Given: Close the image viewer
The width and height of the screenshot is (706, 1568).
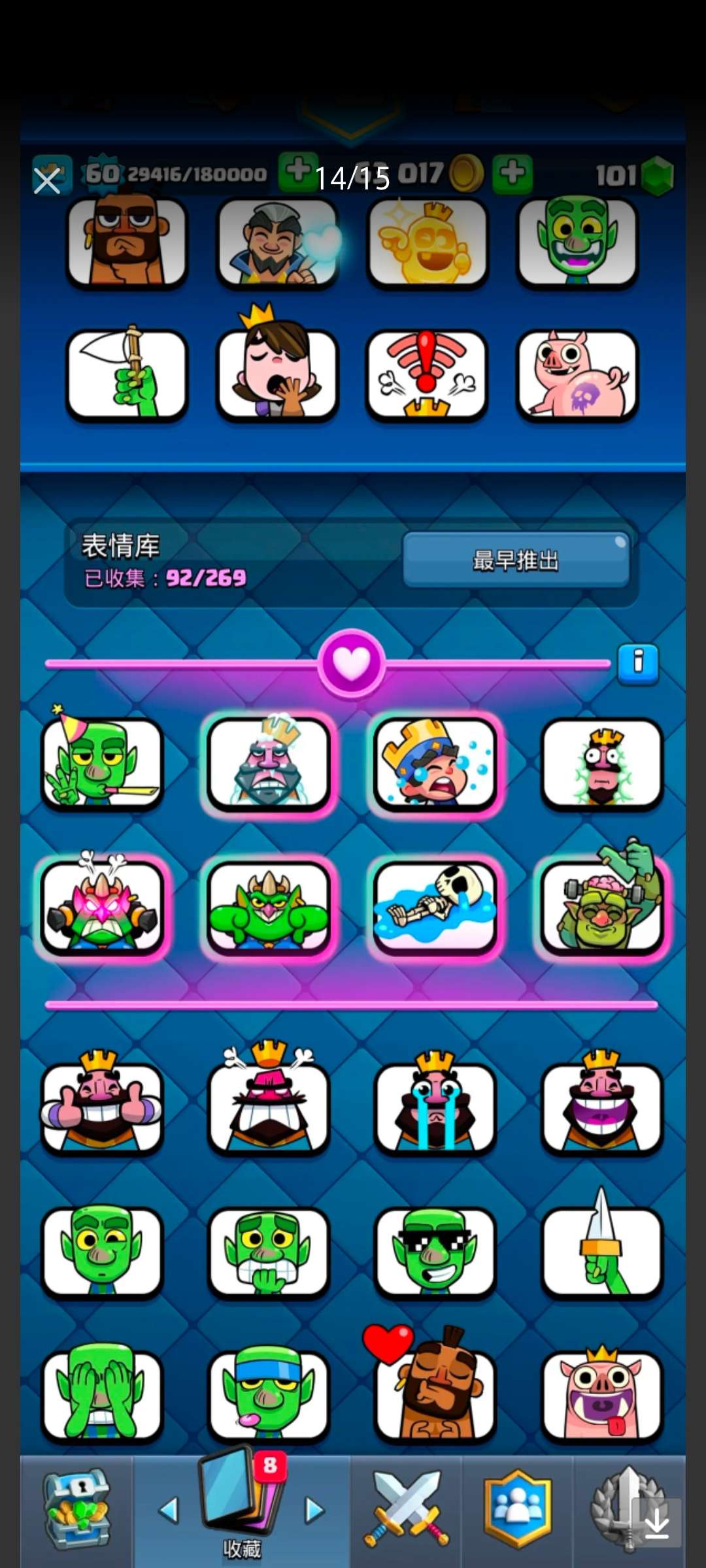Looking at the screenshot, I should (x=47, y=180).
